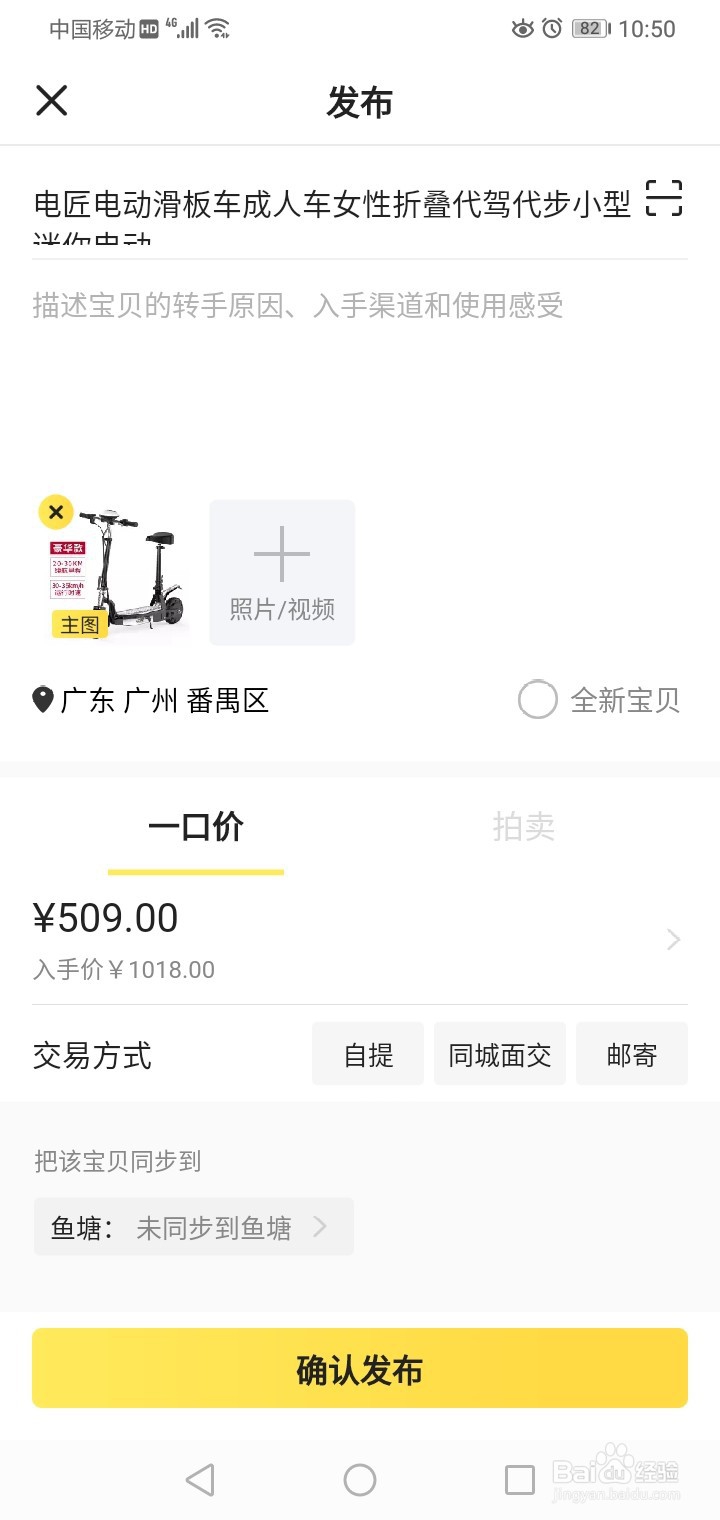The width and height of the screenshot is (720, 1520).
Task: Select the 一口价 fixed price tab
Action: point(196,827)
